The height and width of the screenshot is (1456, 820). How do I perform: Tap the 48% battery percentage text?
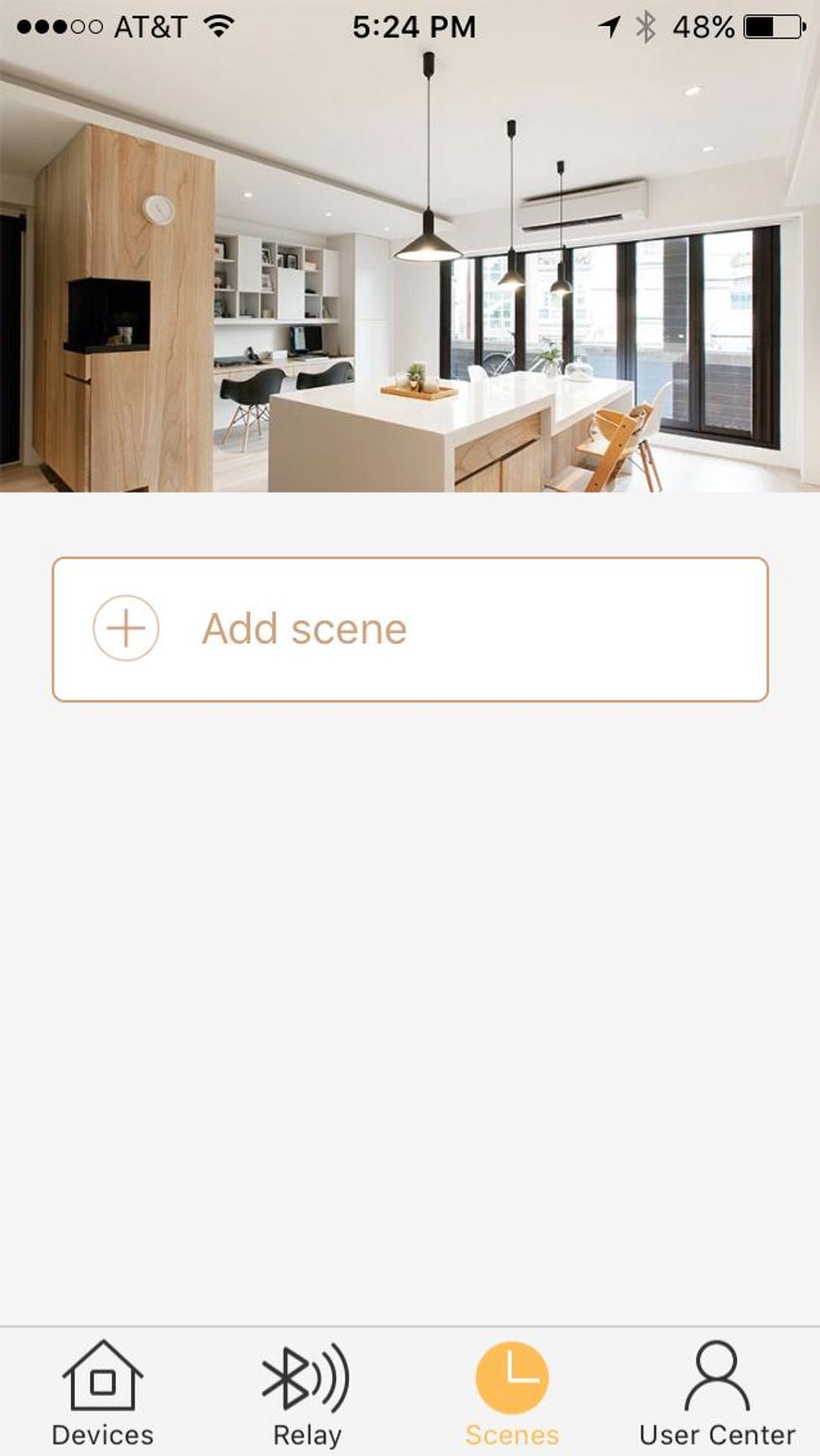tap(703, 25)
